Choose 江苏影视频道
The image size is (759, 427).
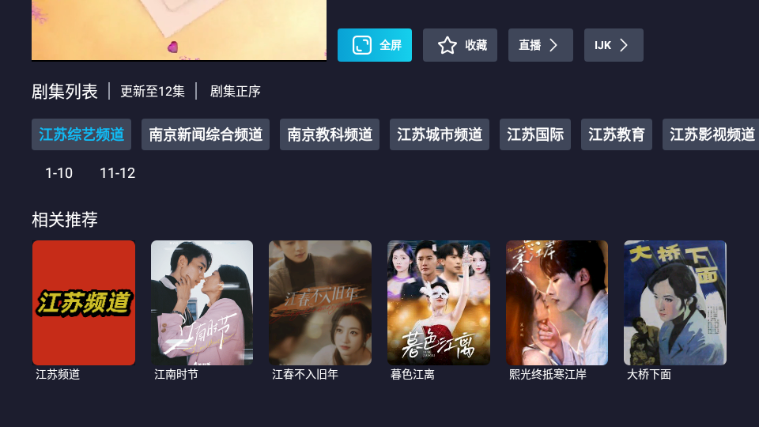(x=711, y=134)
